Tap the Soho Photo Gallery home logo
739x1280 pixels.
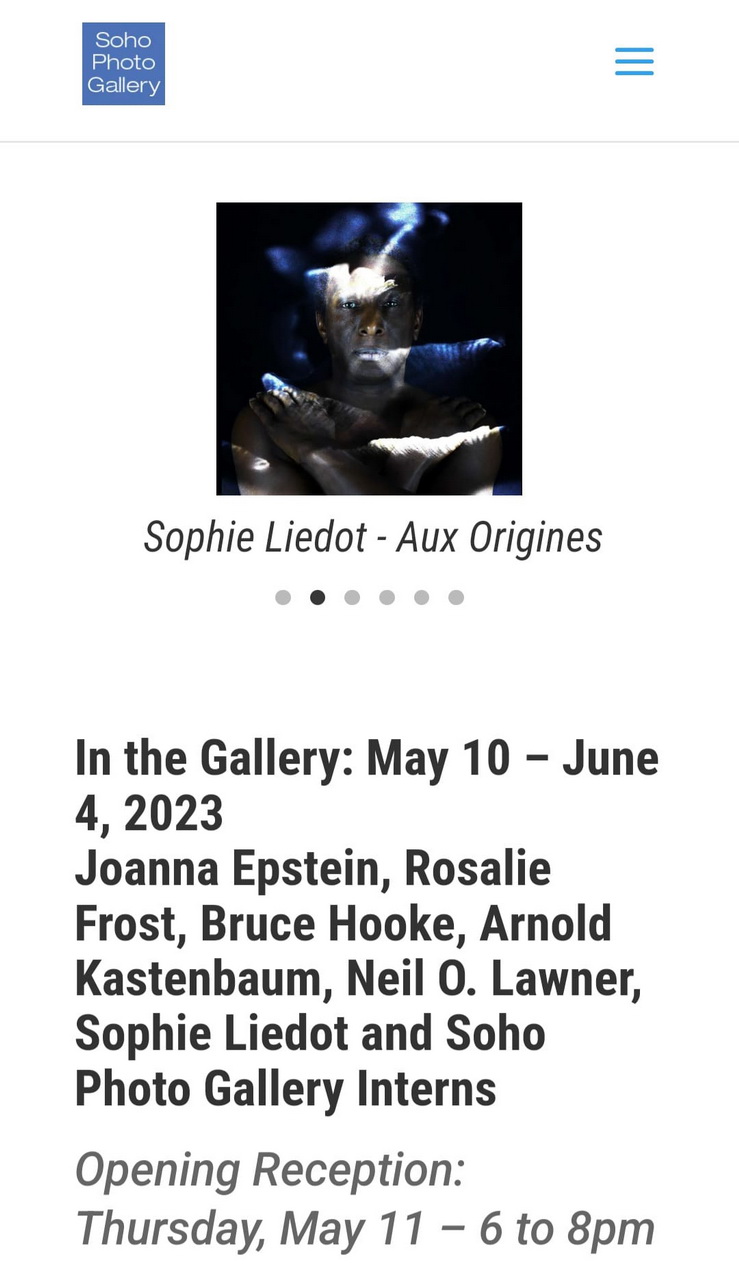tap(123, 64)
